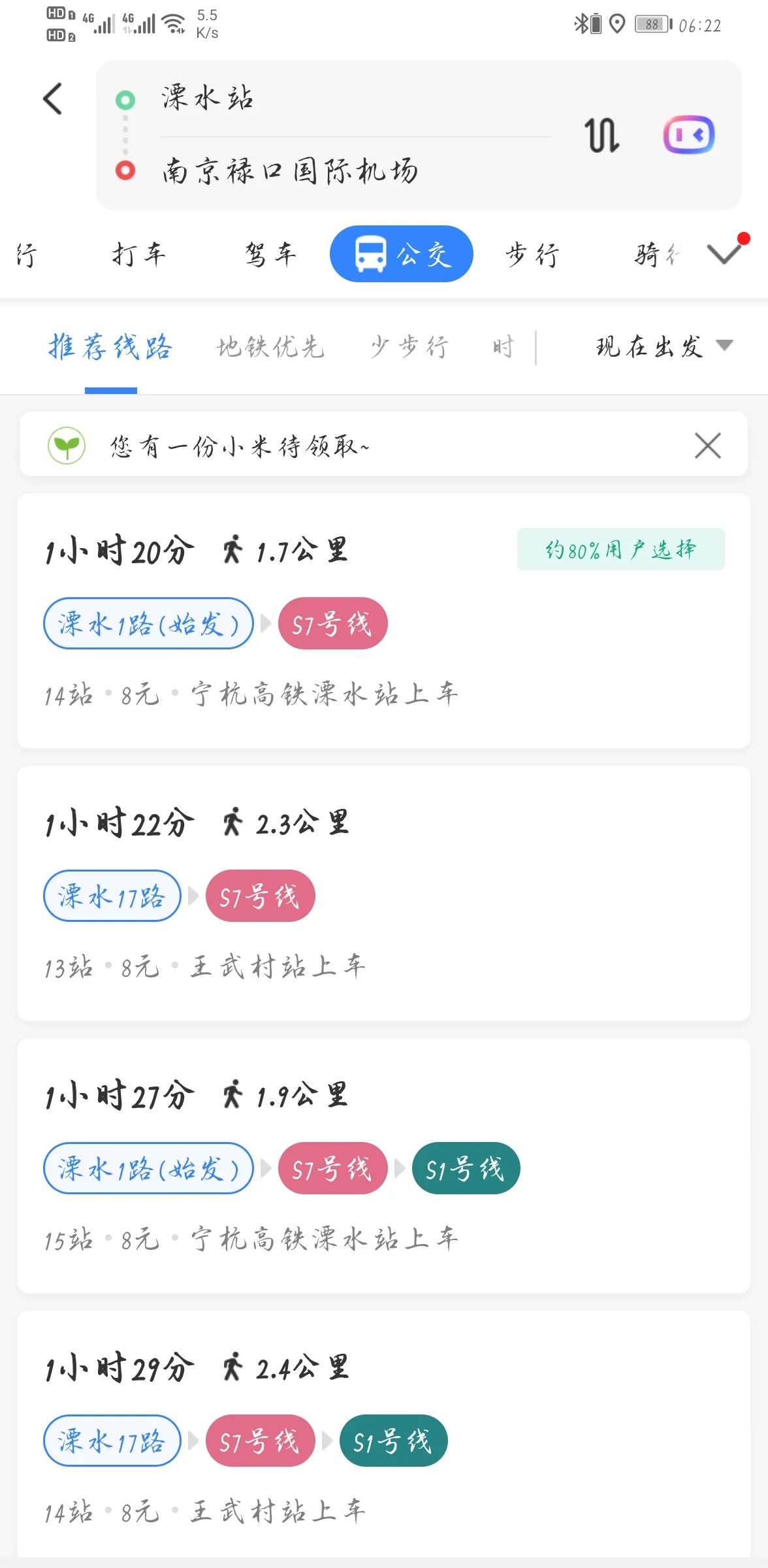Dismiss the 小米 reward banner with X
The height and width of the screenshot is (1568, 768).
click(x=707, y=444)
